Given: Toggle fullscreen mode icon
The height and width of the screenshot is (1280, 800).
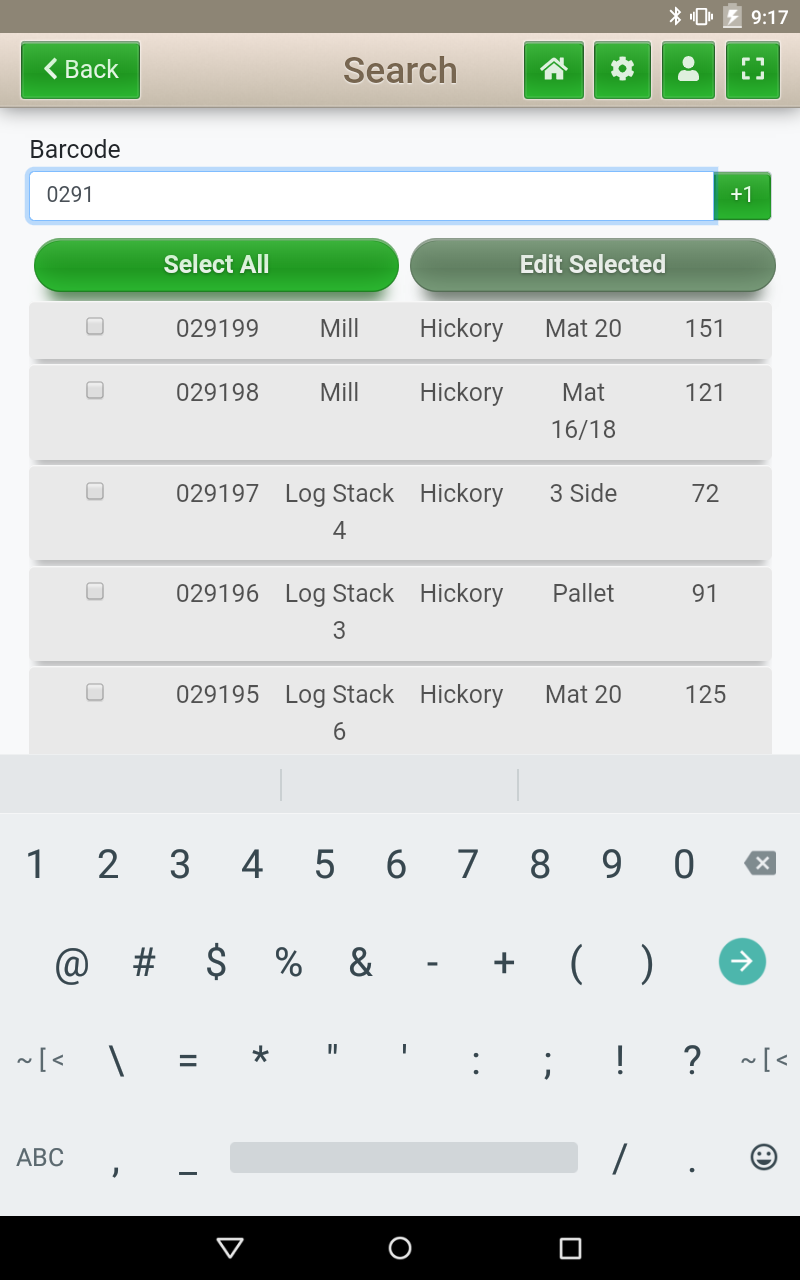Looking at the screenshot, I should (x=753, y=70).
